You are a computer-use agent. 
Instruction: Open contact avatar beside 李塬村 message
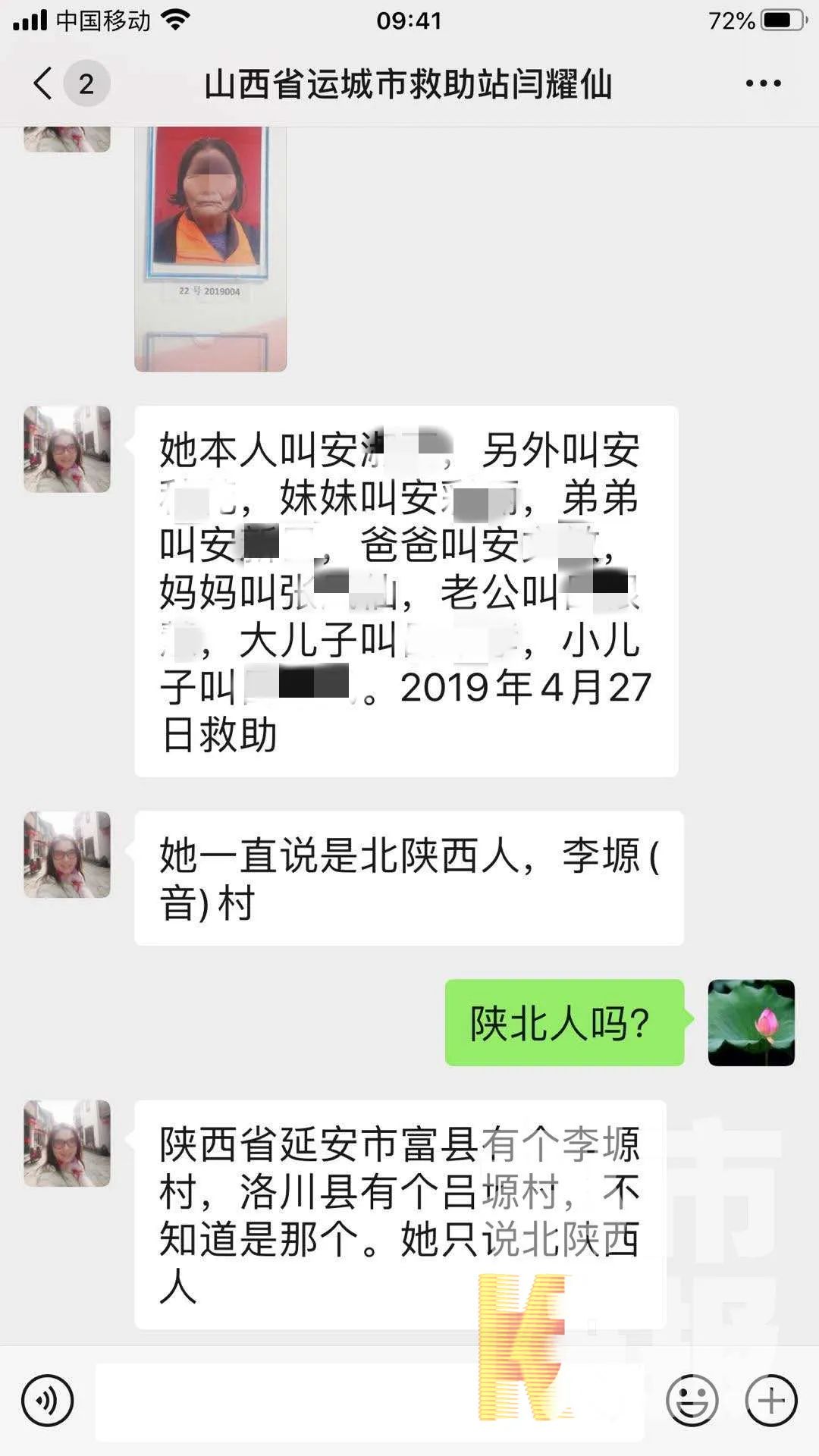point(67,1143)
